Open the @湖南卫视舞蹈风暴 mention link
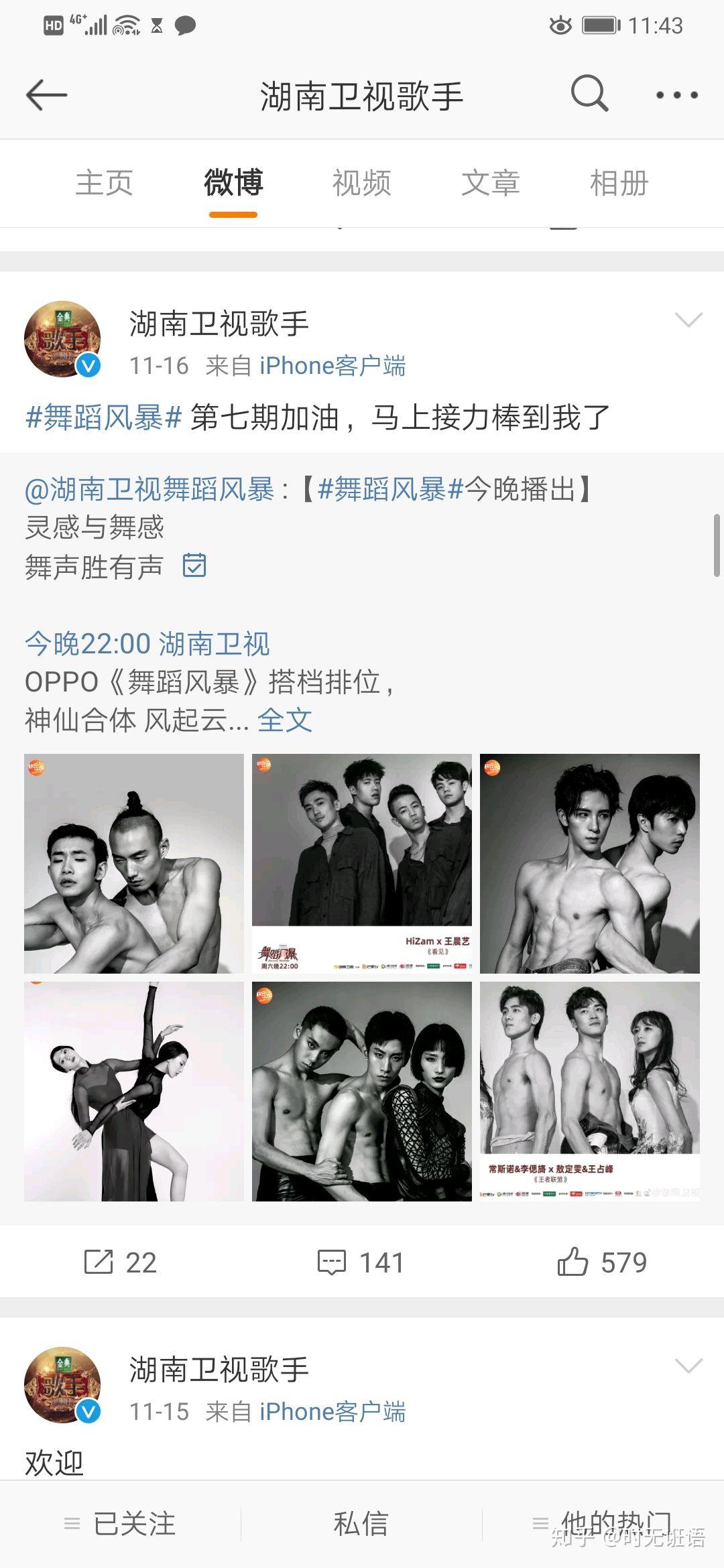Image resolution: width=724 pixels, height=1568 pixels. tap(149, 490)
